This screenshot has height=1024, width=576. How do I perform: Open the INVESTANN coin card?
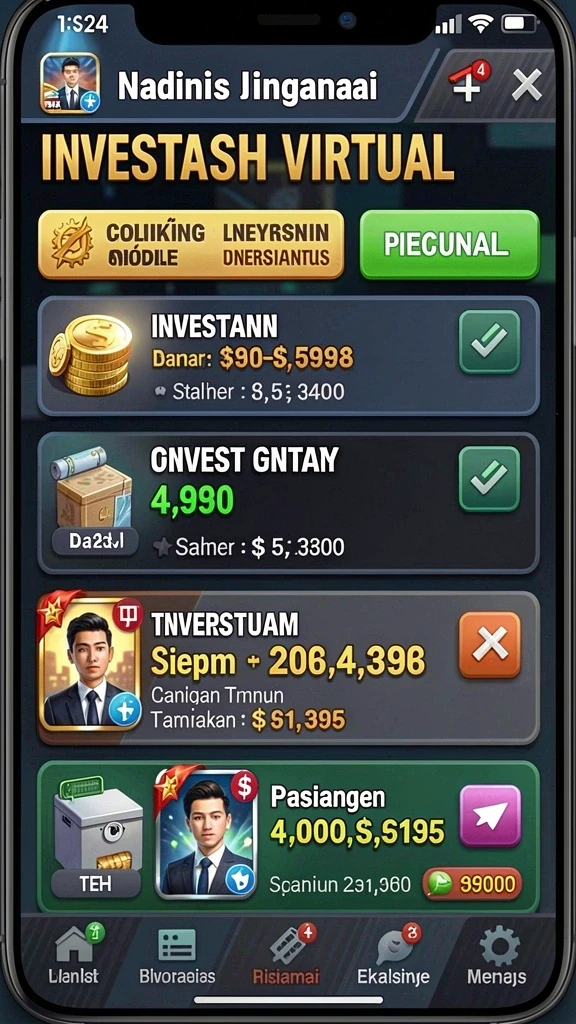pos(289,357)
